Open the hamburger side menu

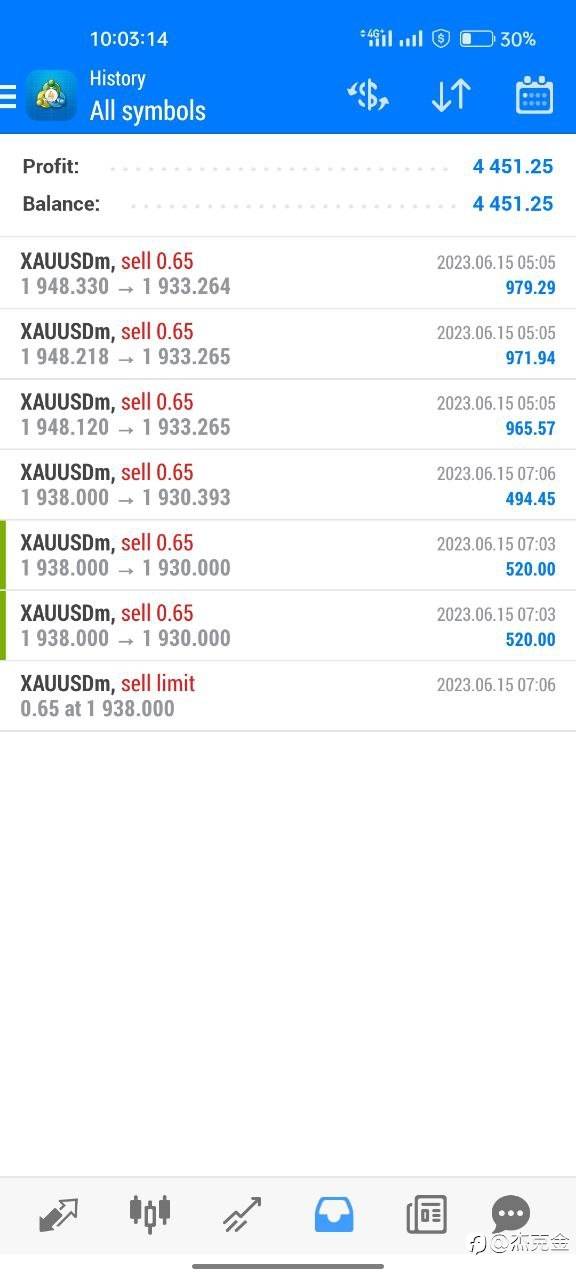(x=8, y=96)
